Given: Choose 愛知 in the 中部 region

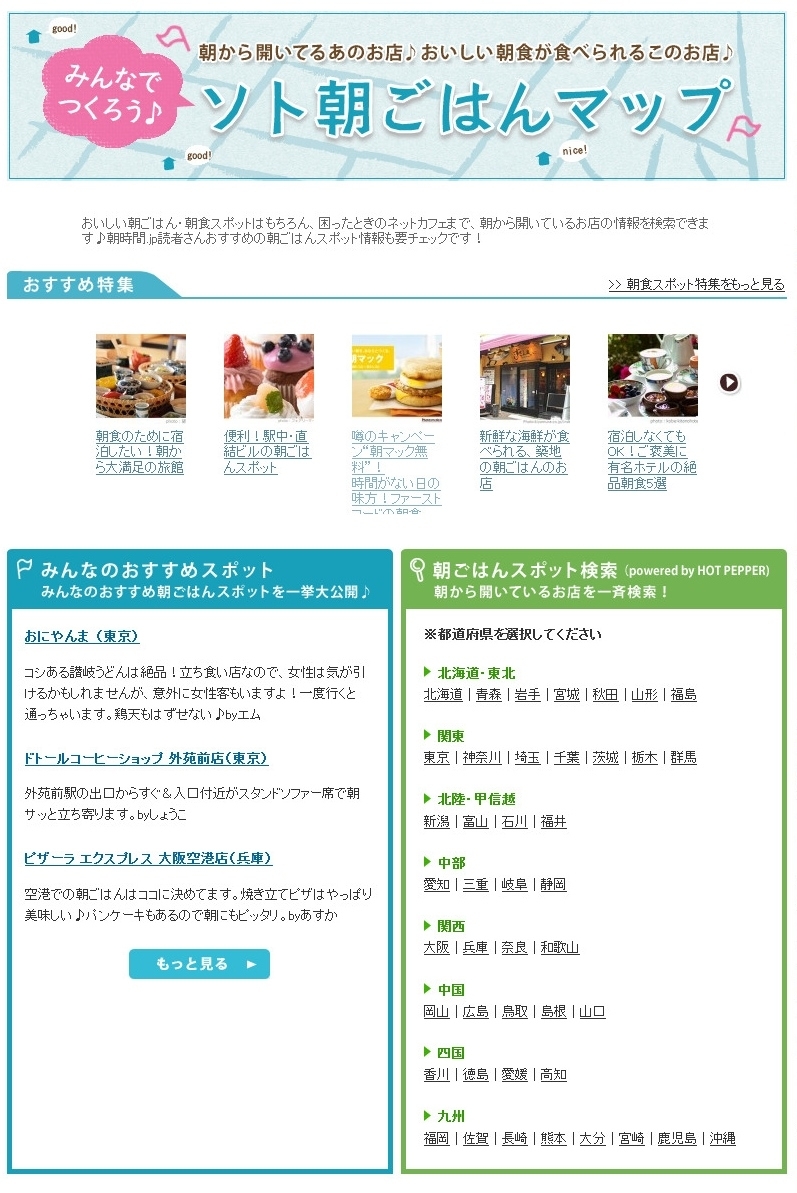Looking at the screenshot, I should click(x=436, y=885).
